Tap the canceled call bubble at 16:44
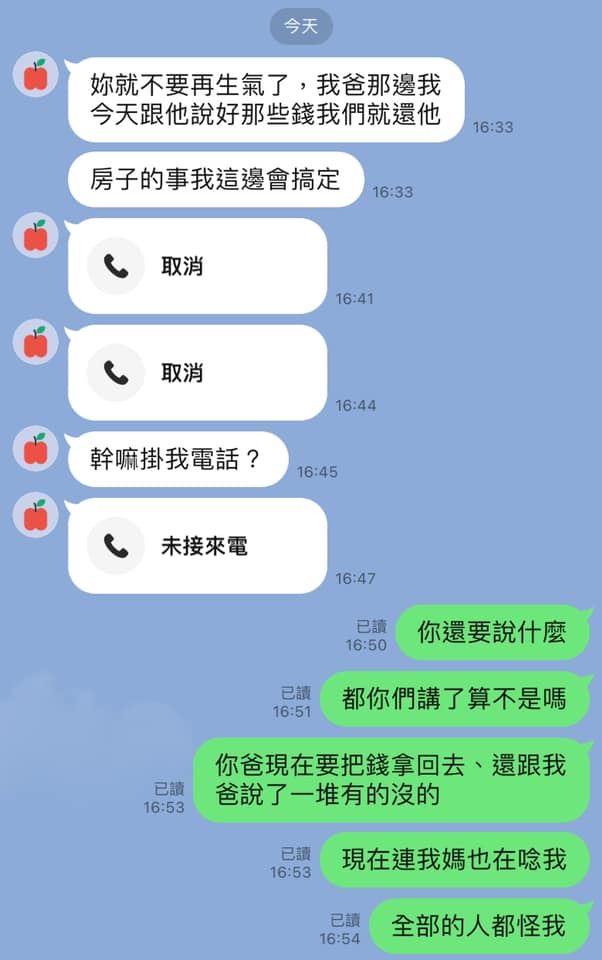The image size is (602, 960). [197, 372]
